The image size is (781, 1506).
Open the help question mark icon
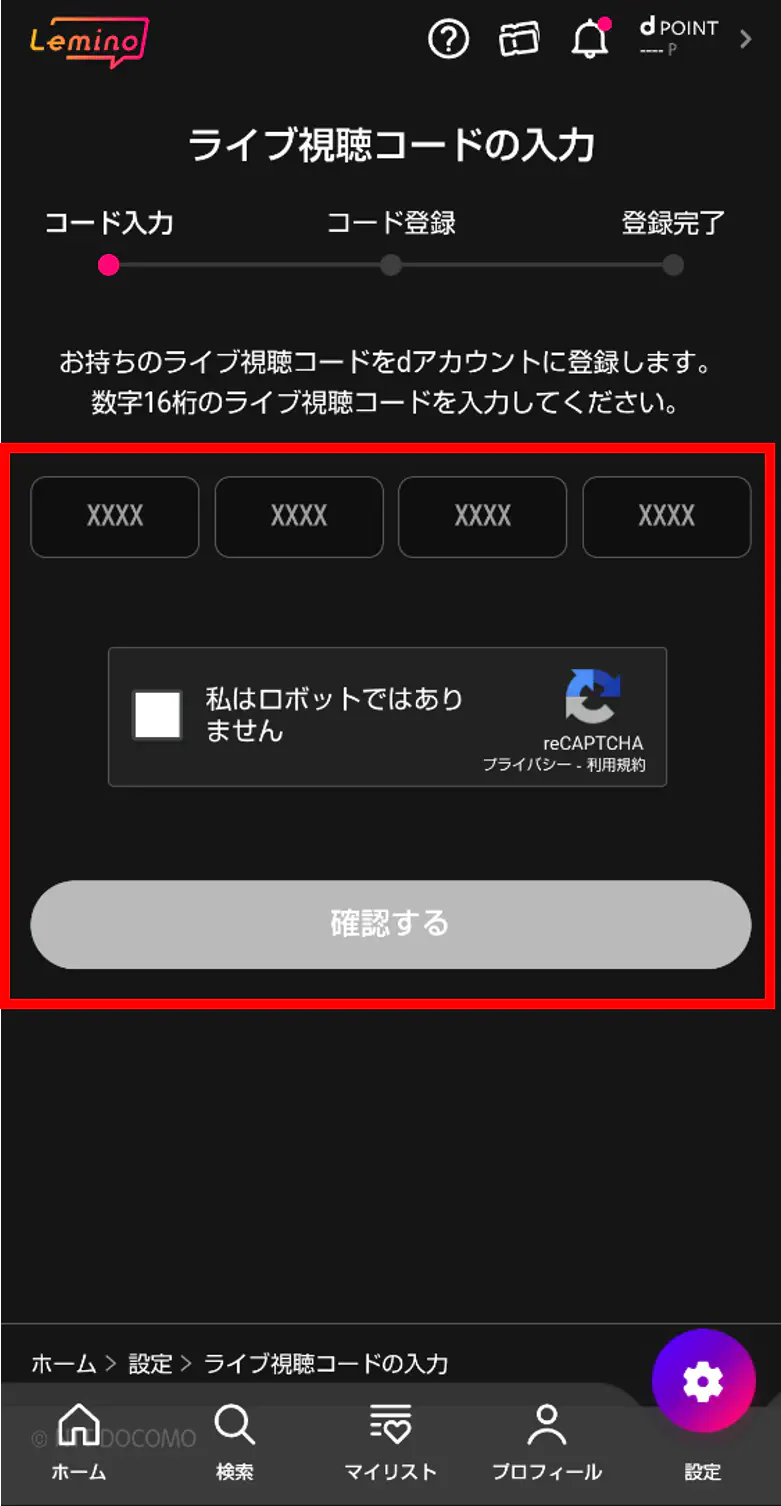click(x=448, y=40)
